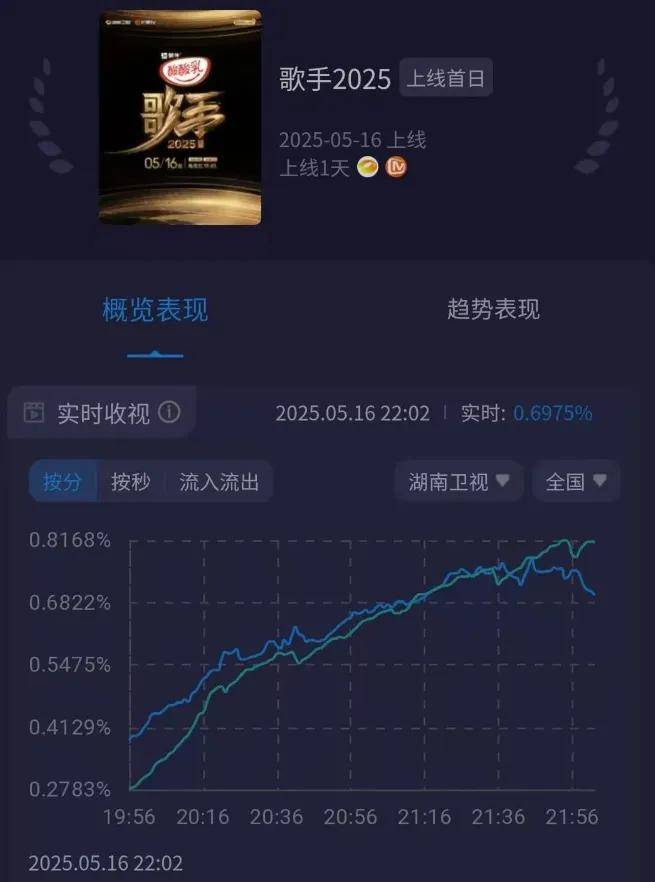Select the 按分 view
Viewport: 655px width, 882px height.
pyautogui.click(x=61, y=482)
